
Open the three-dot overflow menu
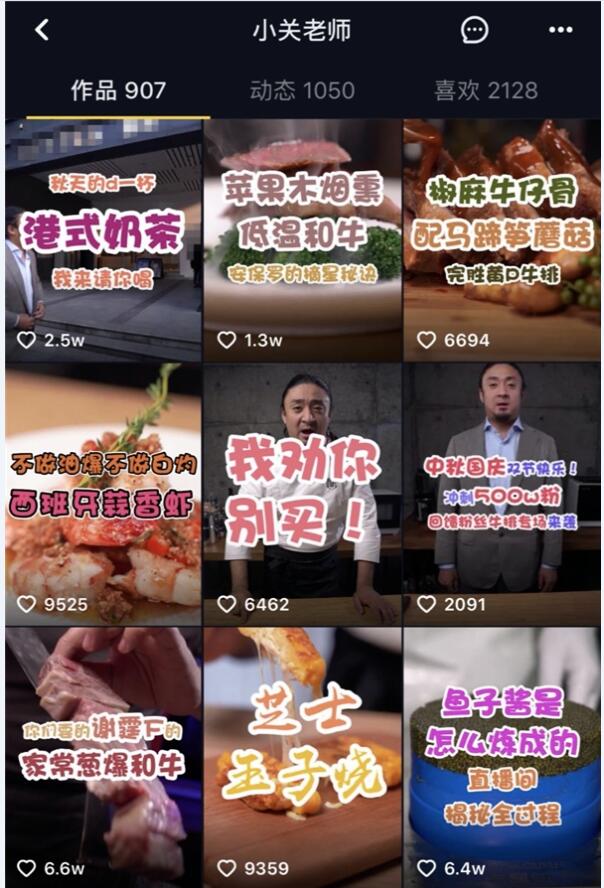pyautogui.click(x=560, y=30)
